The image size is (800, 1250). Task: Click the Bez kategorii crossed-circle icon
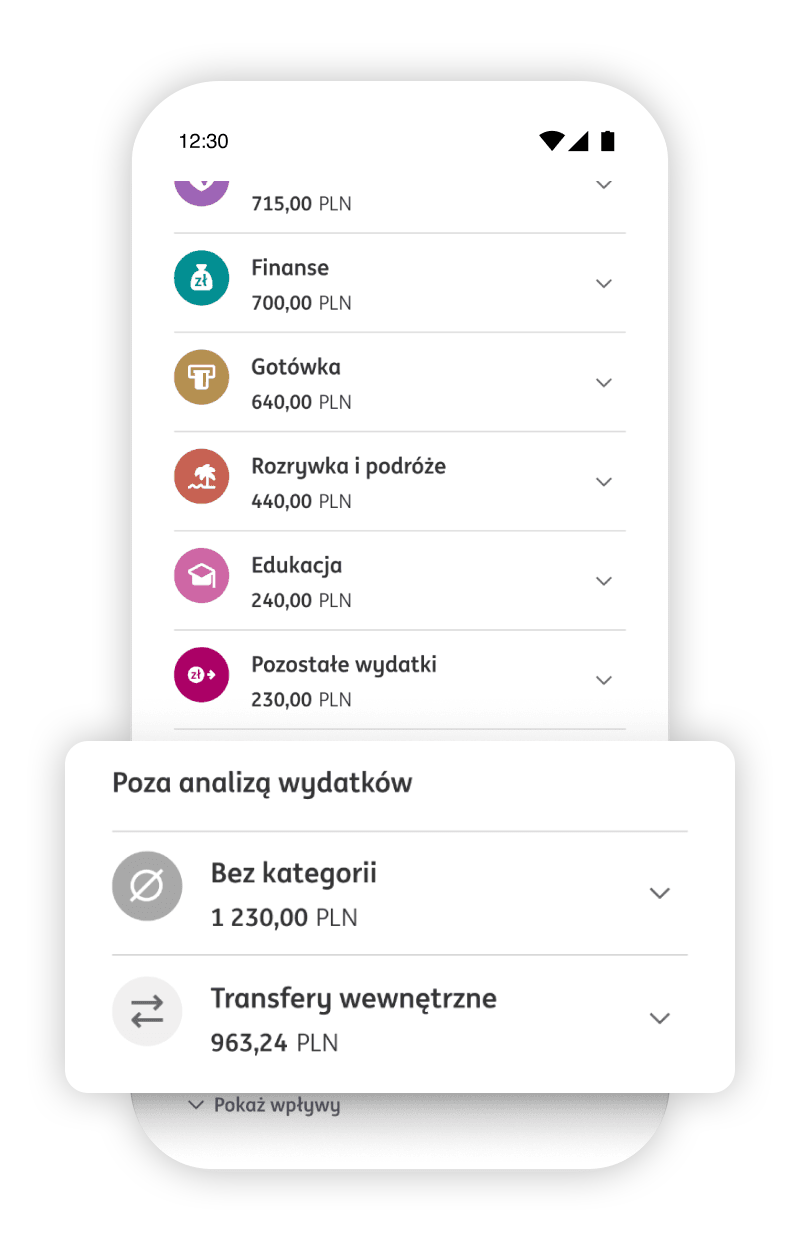pos(147,886)
